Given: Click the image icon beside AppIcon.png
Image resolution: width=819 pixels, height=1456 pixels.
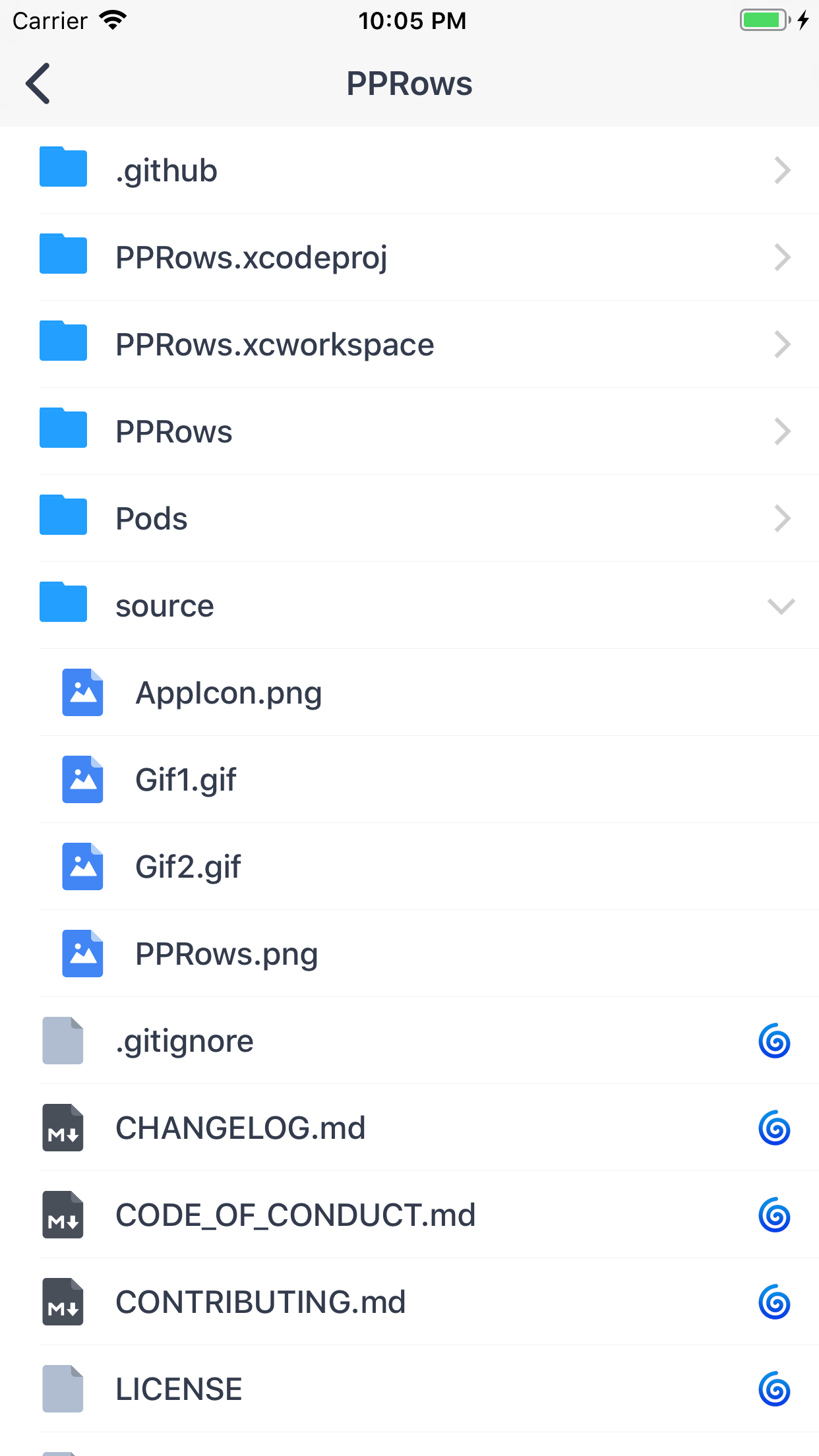Looking at the screenshot, I should [x=82, y=692].
